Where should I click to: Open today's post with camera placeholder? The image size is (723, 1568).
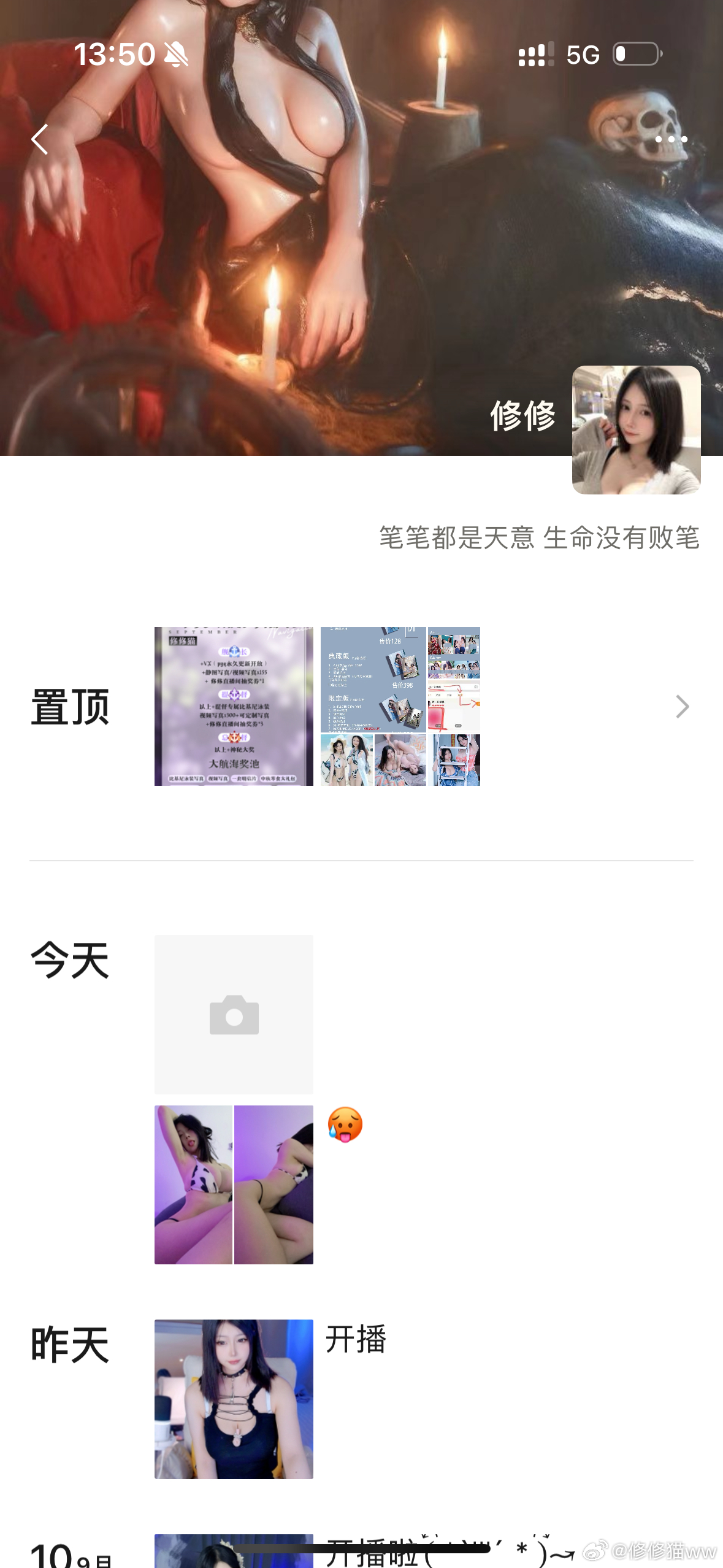tap(234, 1014)
